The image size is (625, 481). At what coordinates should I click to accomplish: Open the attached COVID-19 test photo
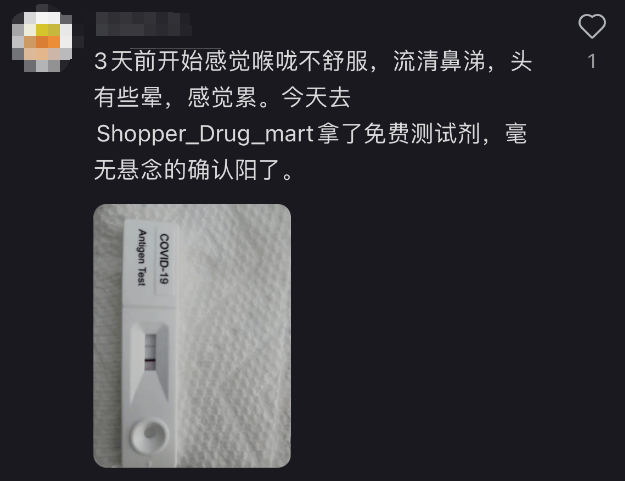[x=192, y=336]
